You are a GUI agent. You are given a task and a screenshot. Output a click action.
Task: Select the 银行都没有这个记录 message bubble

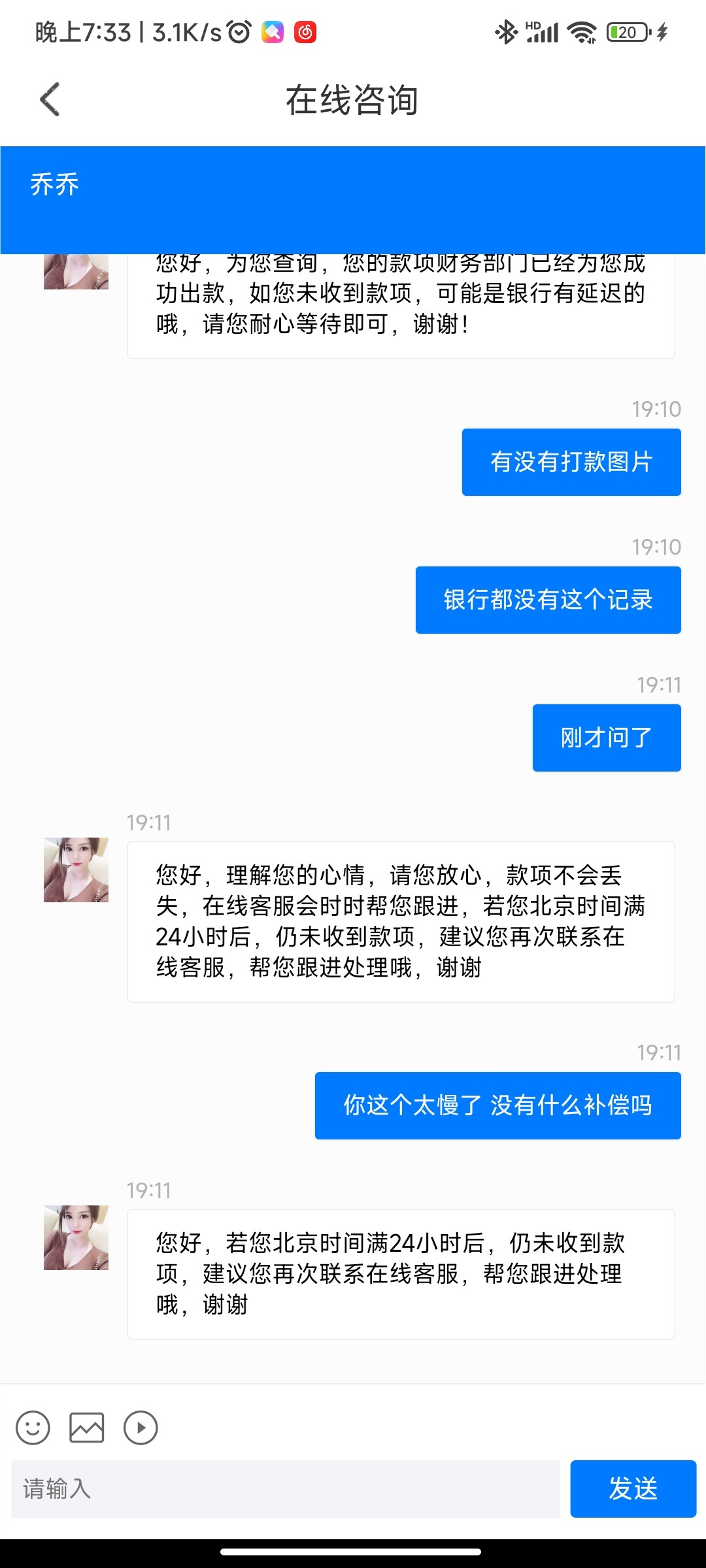tap(547, 600)
